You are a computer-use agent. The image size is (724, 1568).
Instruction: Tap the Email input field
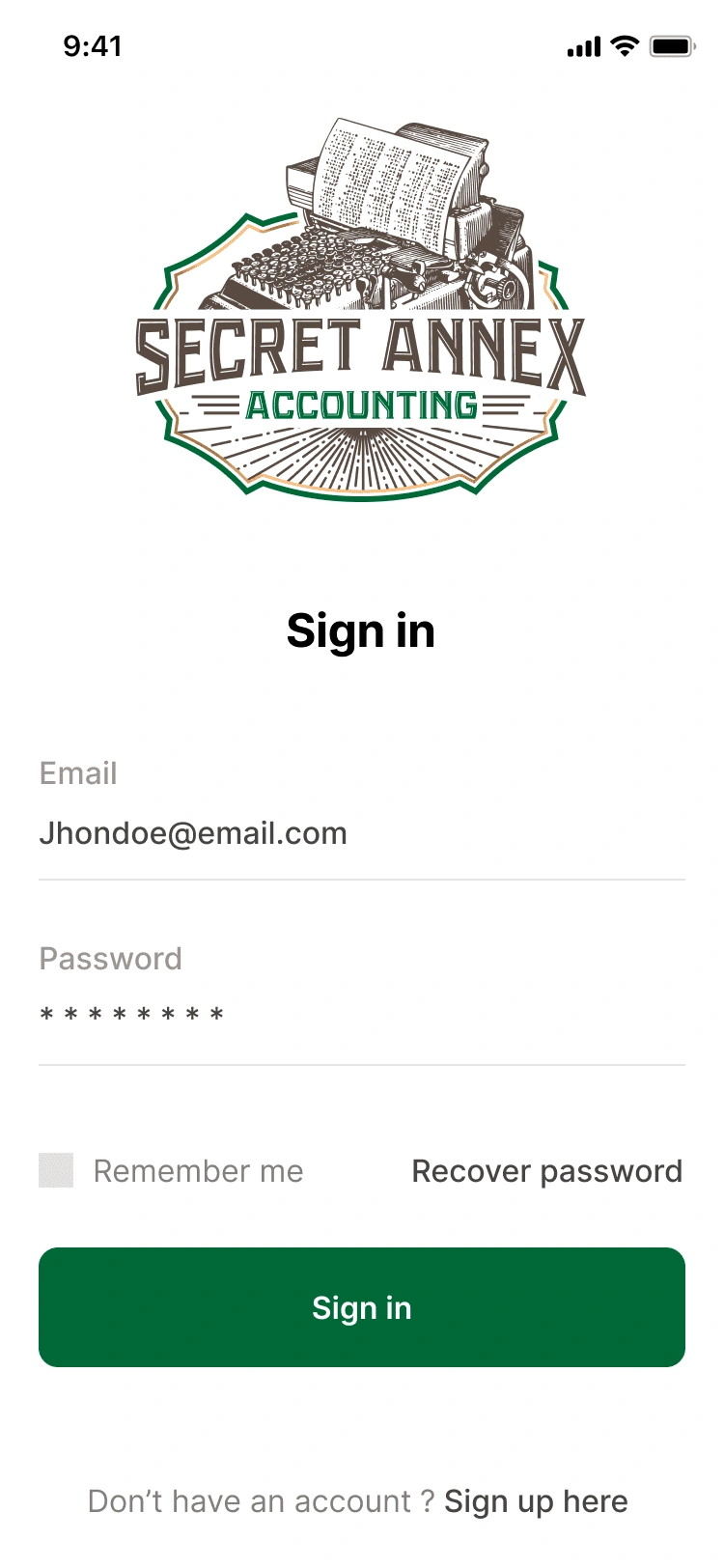click(362, 833)
